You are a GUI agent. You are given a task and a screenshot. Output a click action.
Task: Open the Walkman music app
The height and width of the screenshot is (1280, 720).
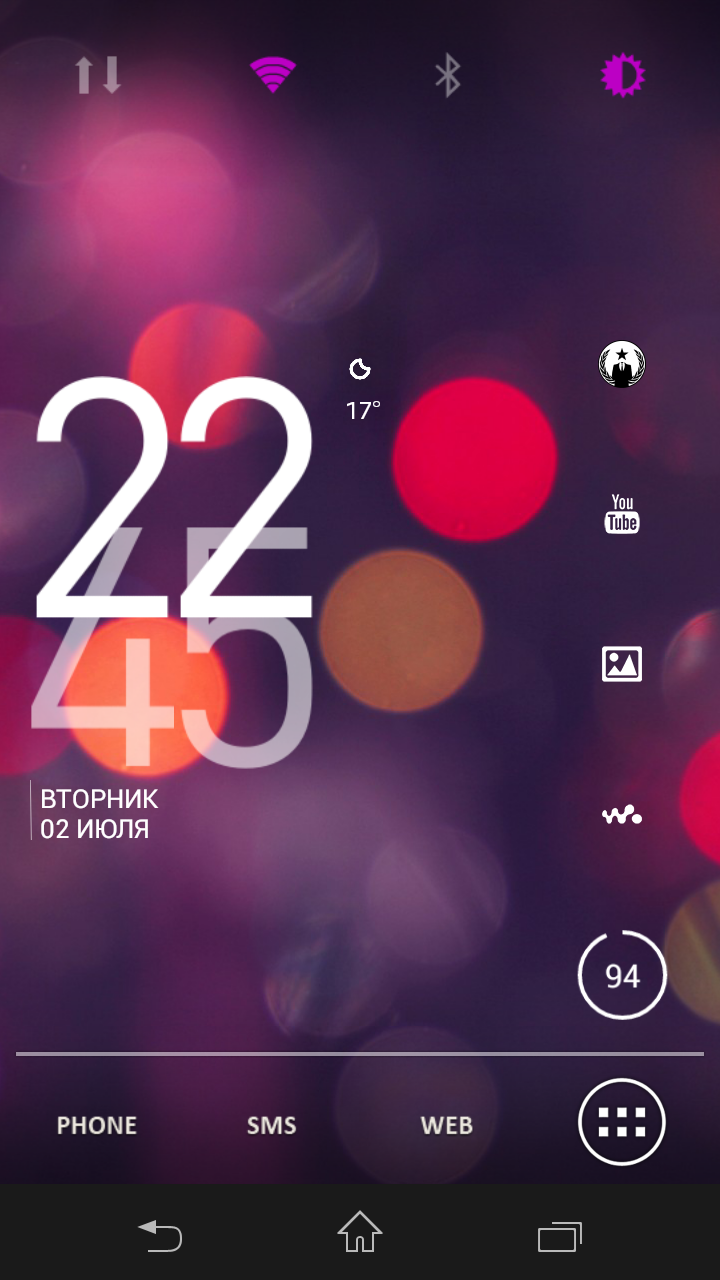[622, 815]
